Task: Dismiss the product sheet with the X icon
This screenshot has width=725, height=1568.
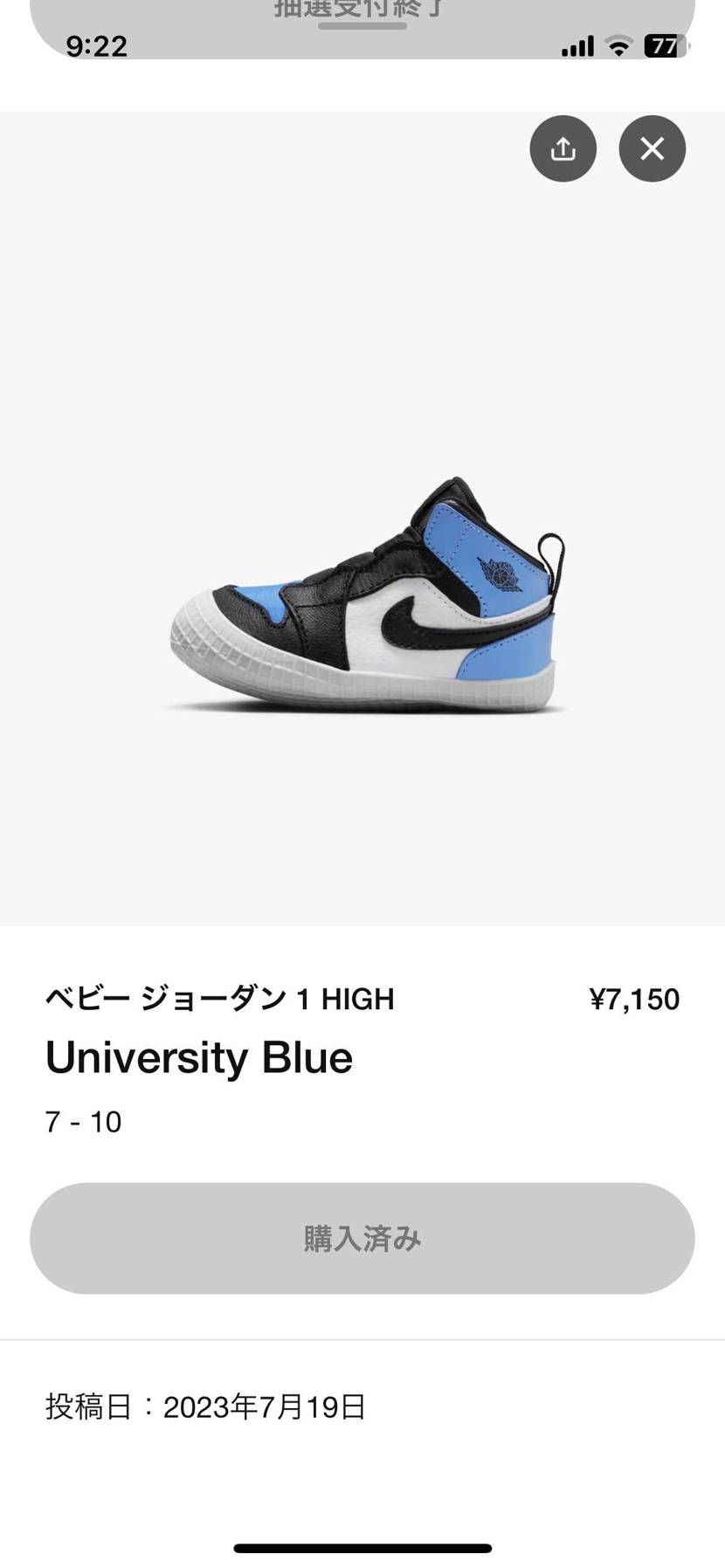Action: click(652, 148)
